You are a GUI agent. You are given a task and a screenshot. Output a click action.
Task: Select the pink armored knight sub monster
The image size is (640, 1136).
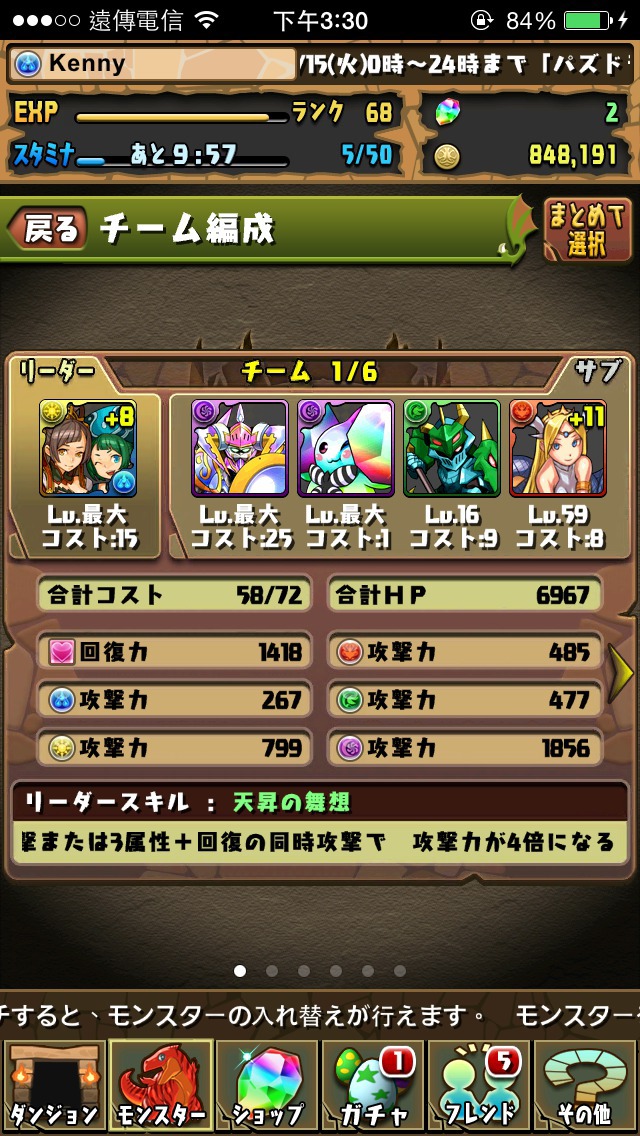(x=239, y=448)
